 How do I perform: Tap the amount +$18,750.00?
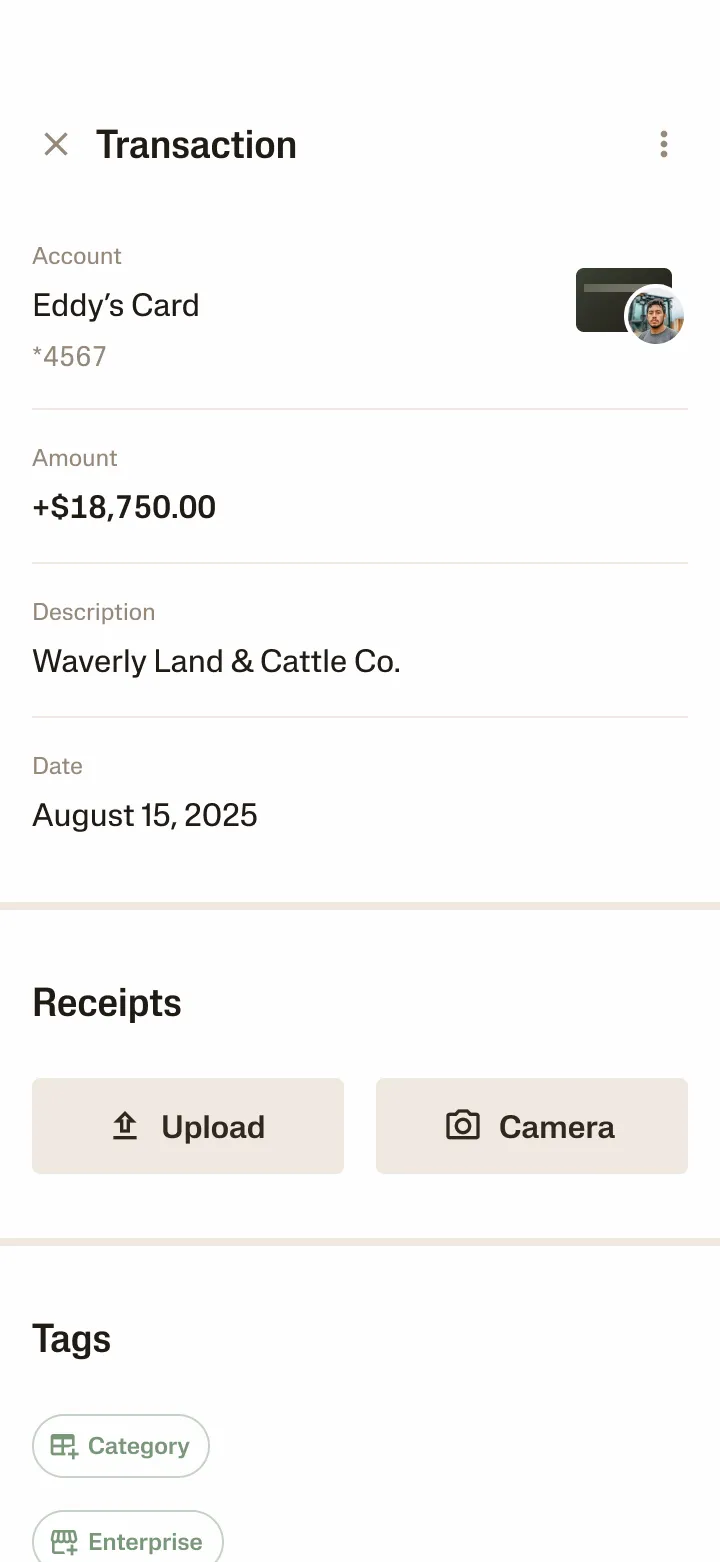(124, 507)
